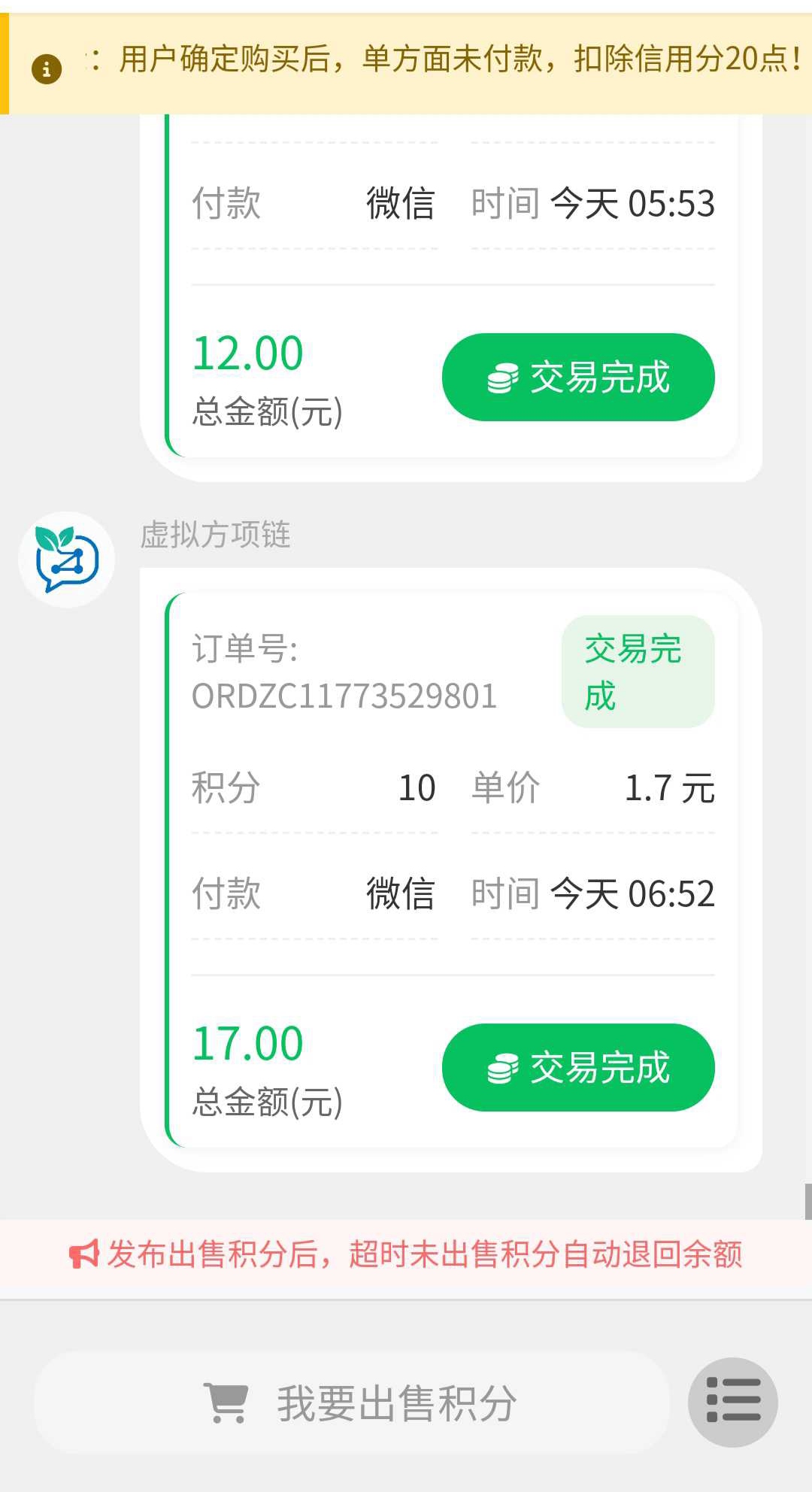The height and width of the screenshot is (1492, 812).
Task: Tap 交易完成 button for the 17.00 order
Action: 577,1067
